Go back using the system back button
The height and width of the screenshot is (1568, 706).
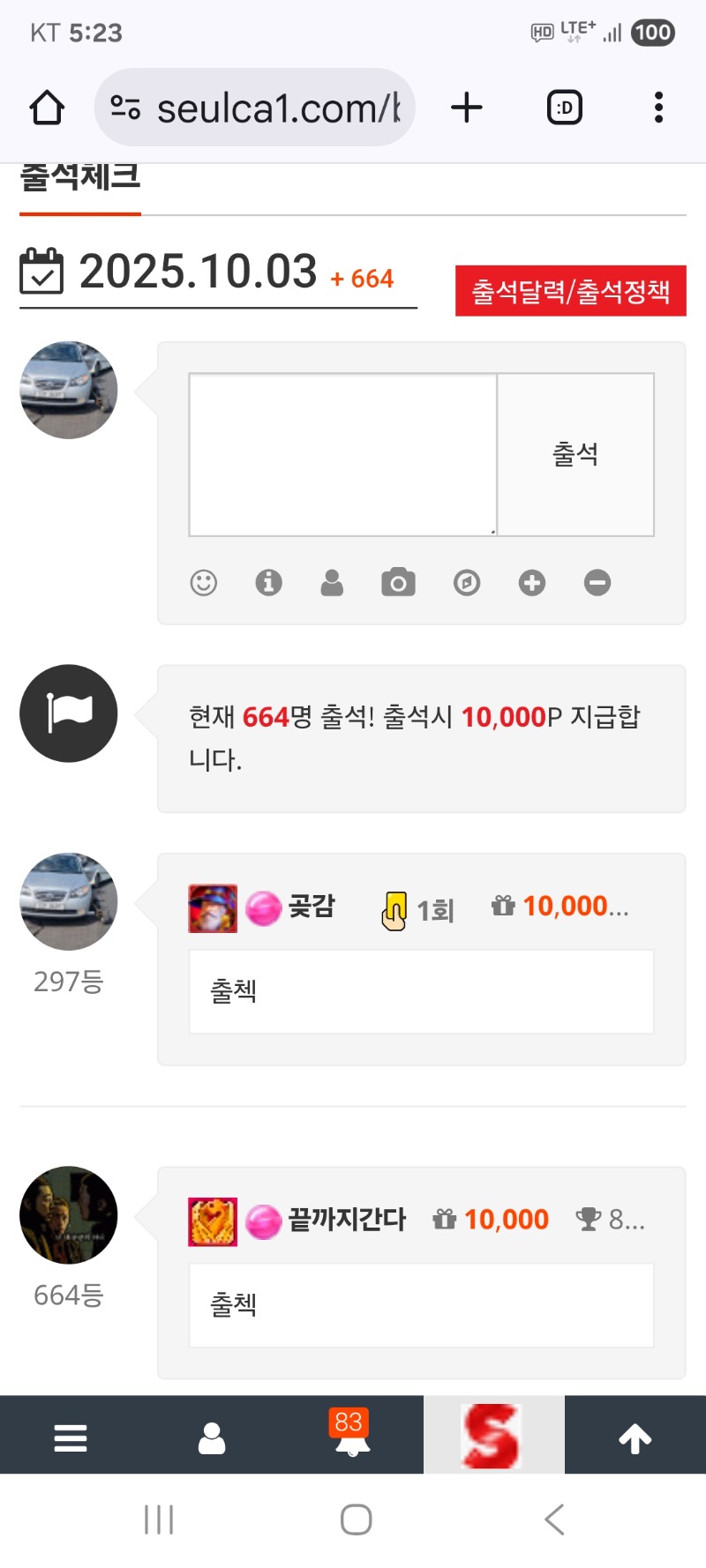coord(554,1519)
